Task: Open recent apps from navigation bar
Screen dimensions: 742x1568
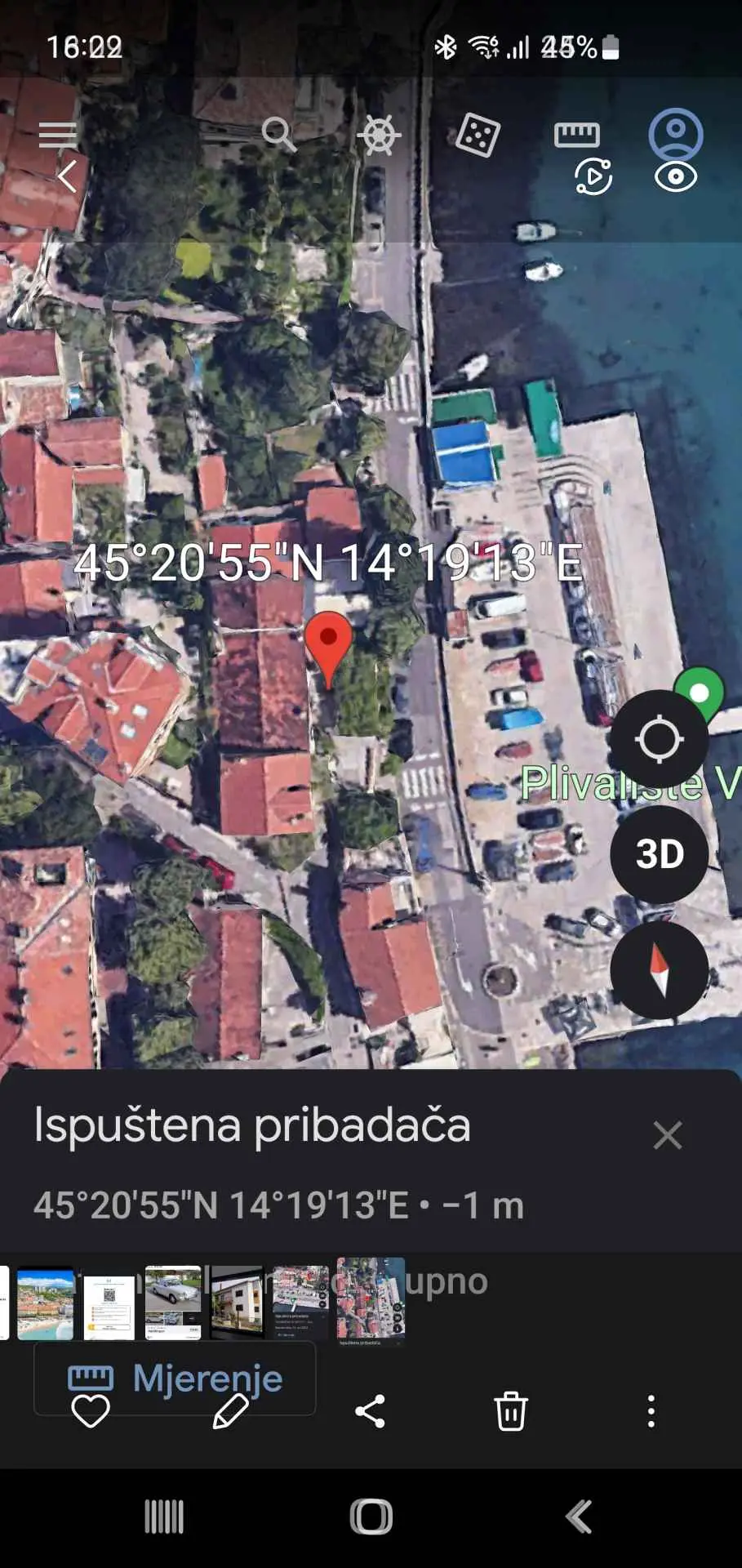Action: coord(164,1517)
